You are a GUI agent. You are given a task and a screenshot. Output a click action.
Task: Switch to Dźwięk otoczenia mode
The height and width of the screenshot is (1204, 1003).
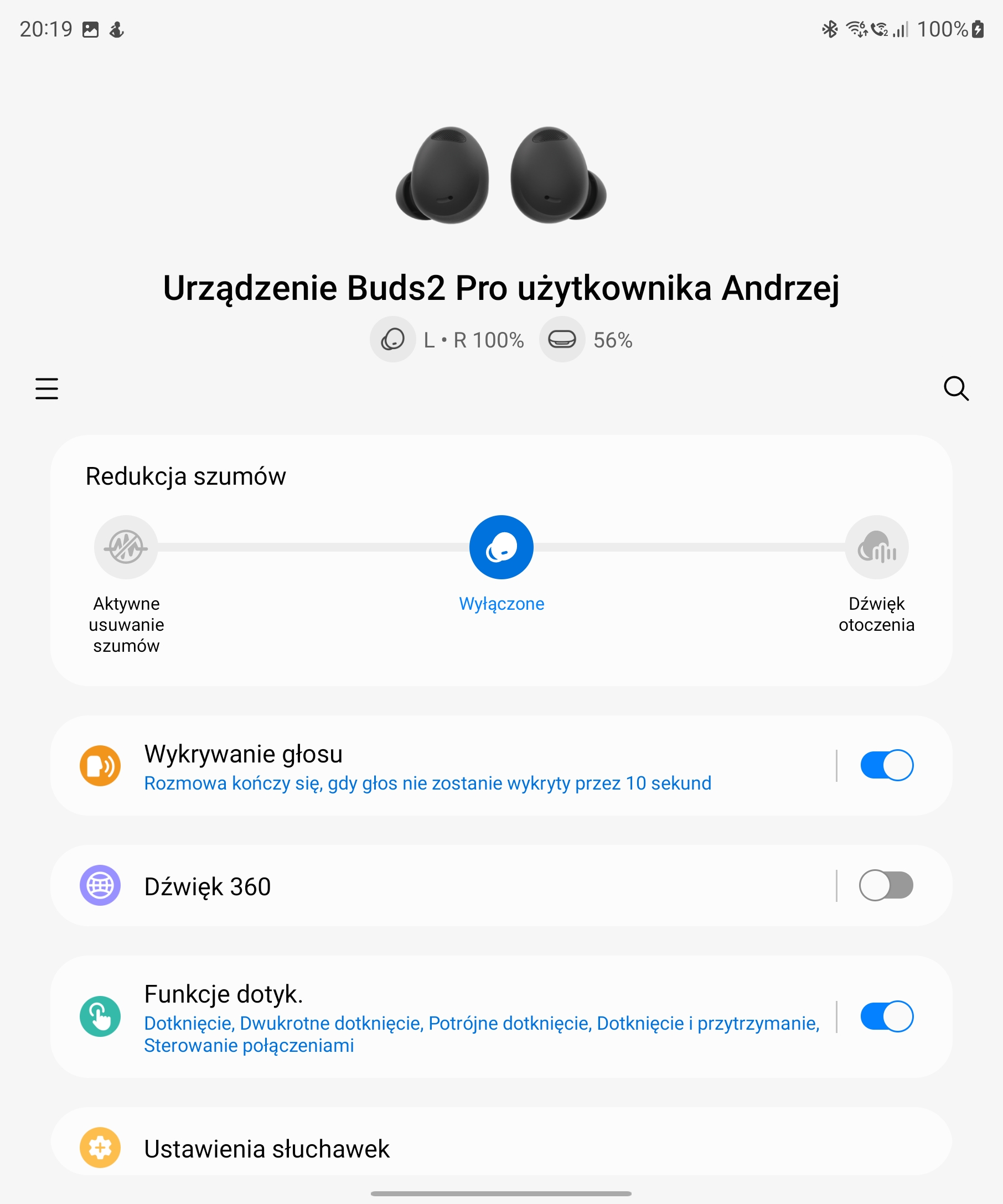(x=876, y=548)
